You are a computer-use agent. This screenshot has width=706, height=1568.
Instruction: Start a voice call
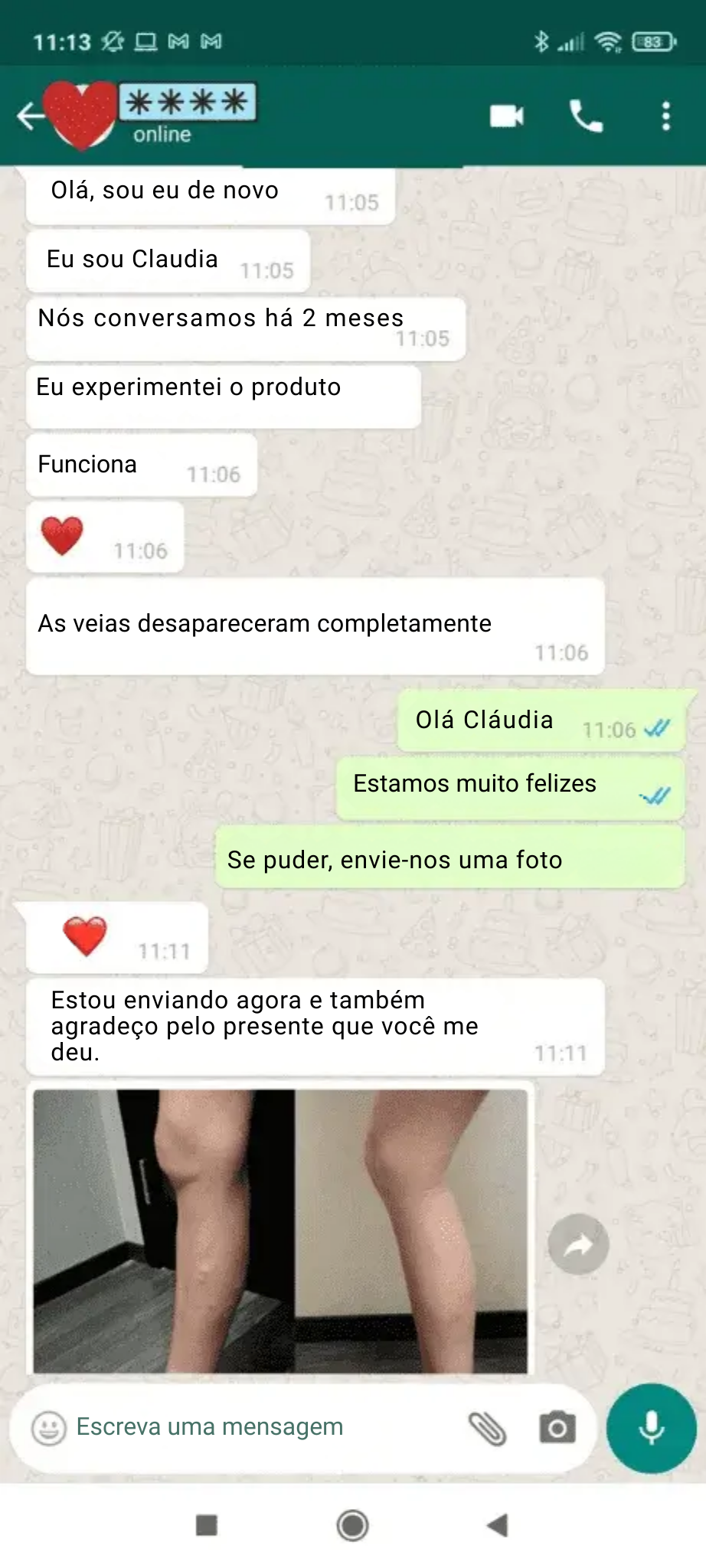(586, 116)
